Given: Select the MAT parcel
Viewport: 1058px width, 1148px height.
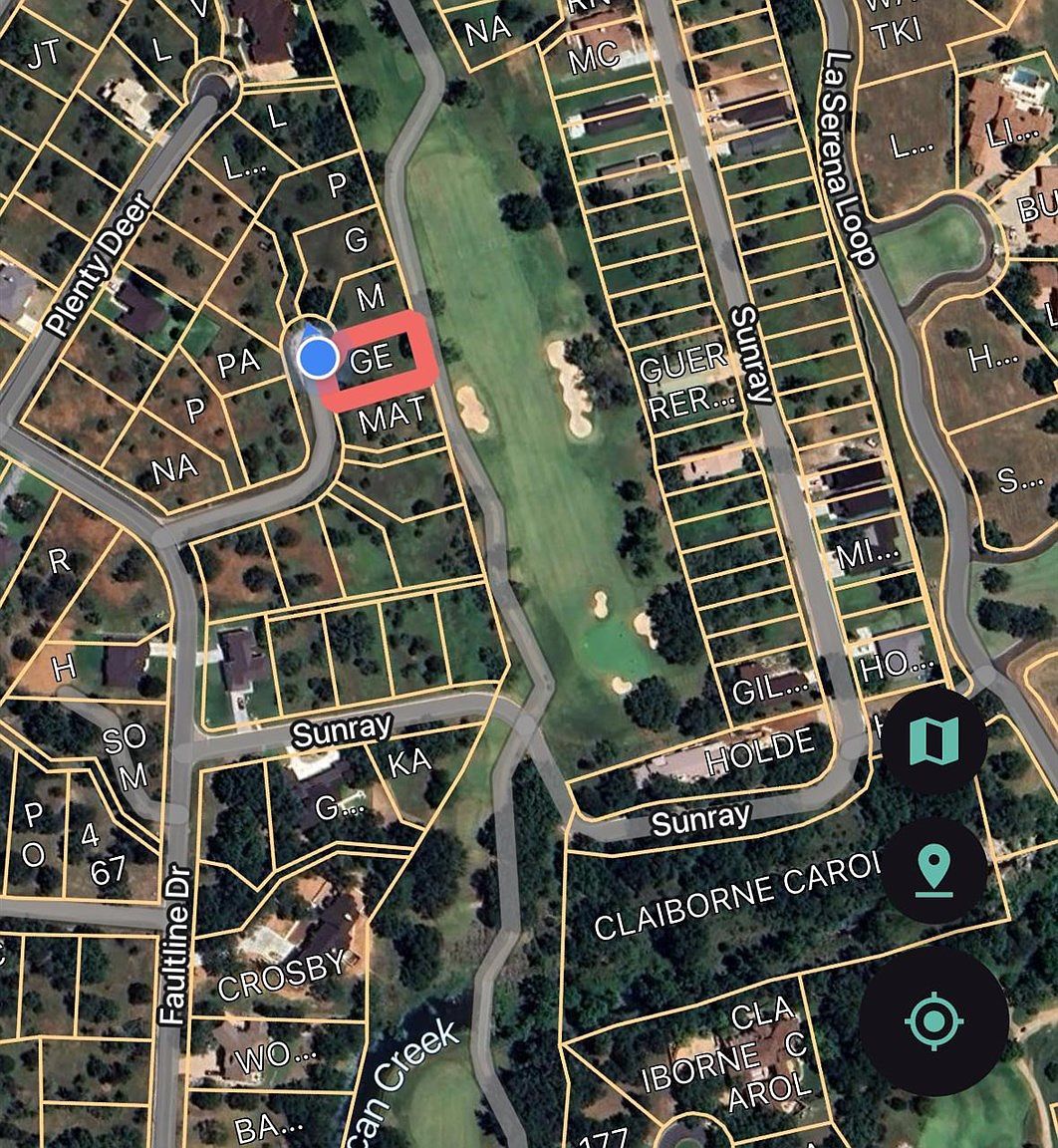Looking at the screenshot, I should point(393,417).
